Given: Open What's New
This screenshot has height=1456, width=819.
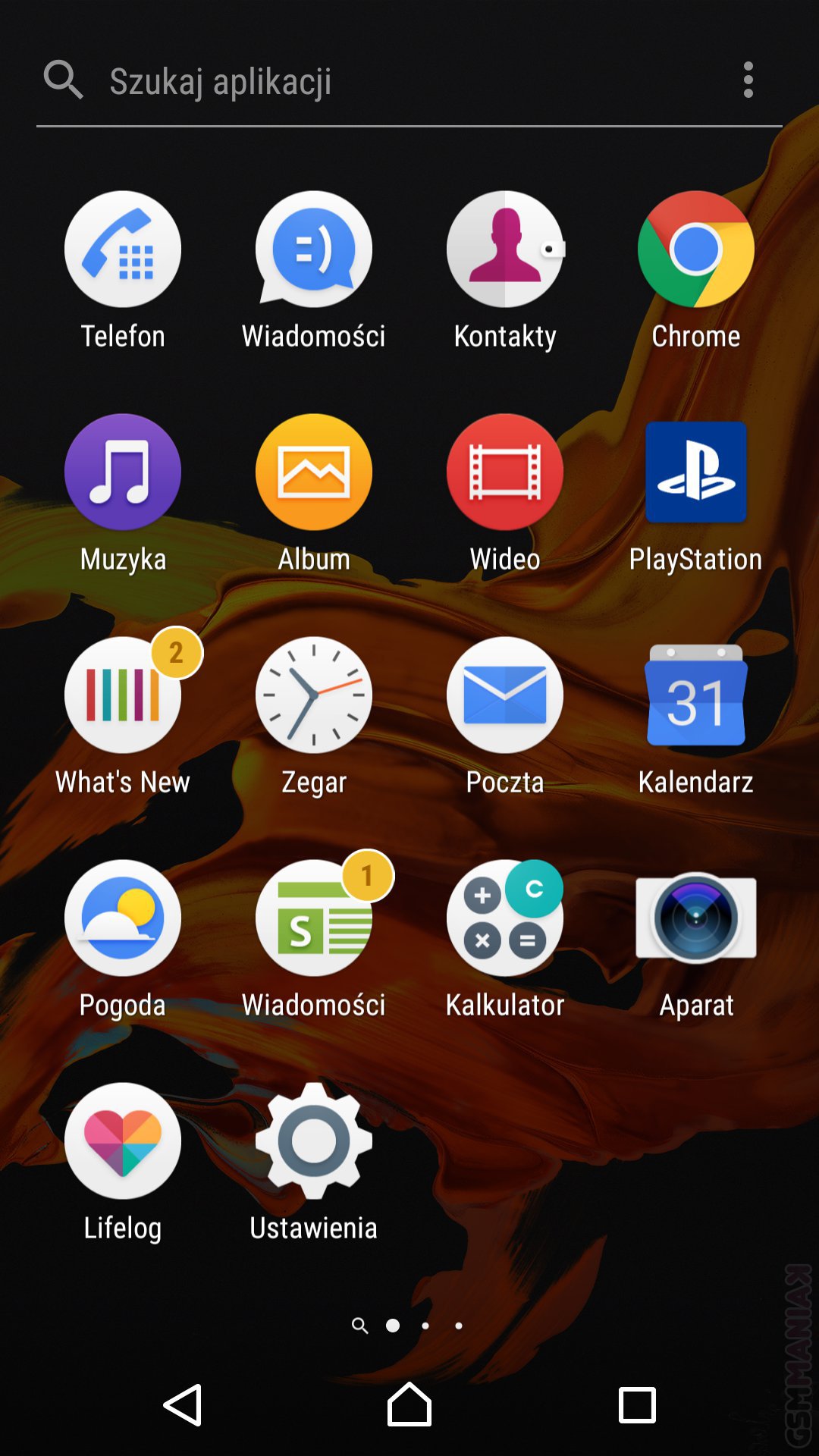Looking at the screenshot, I should pos(123,695).
